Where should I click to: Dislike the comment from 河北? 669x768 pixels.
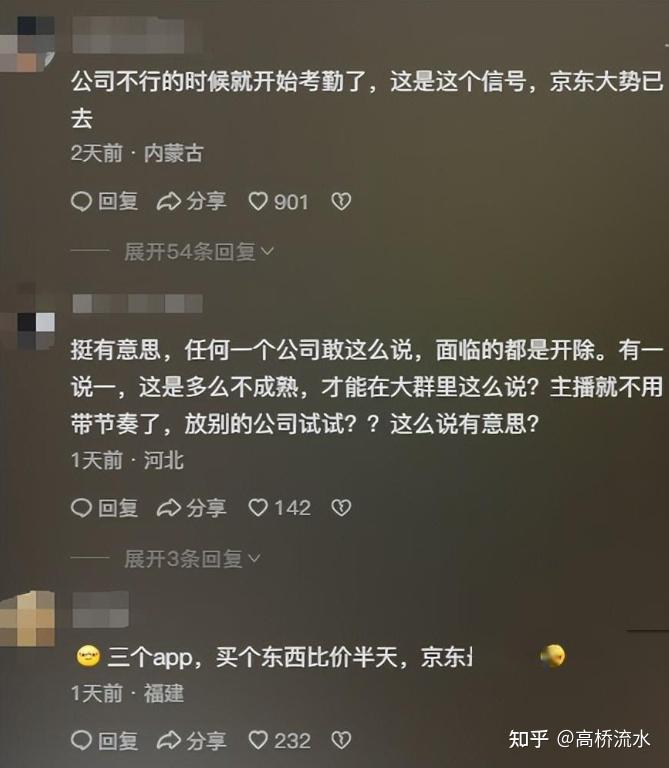(341, 508)
